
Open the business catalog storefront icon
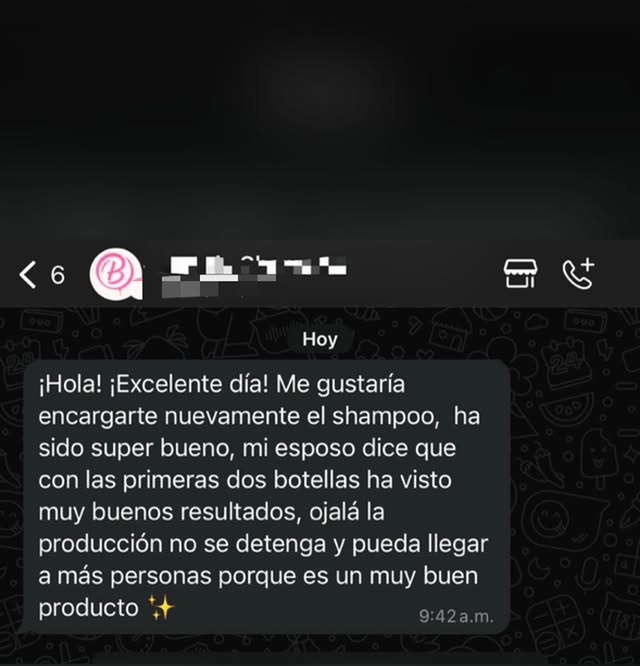pos(520,273)
